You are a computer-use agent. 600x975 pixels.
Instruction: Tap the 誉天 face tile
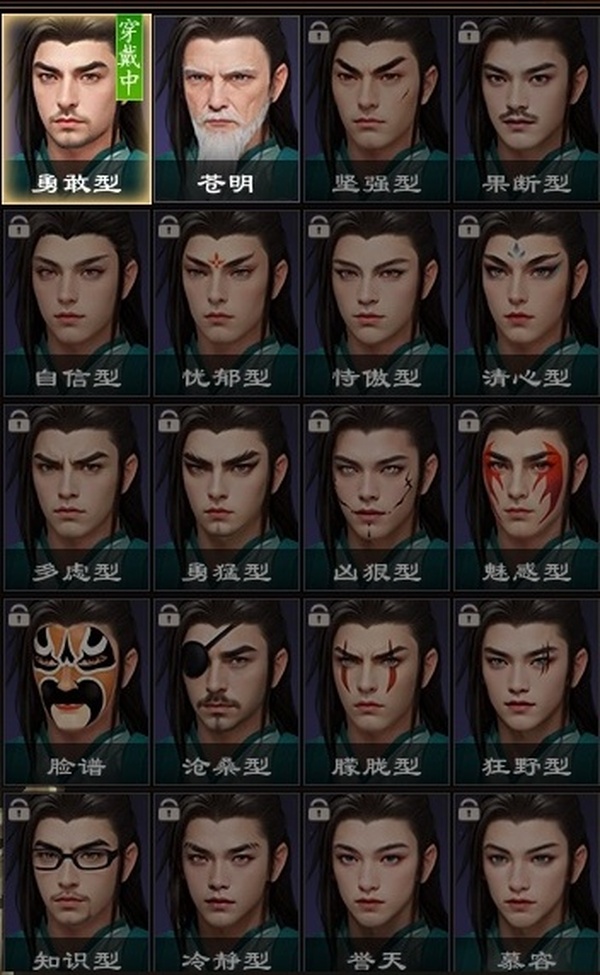pyautogui.click(x=377, y=883)
